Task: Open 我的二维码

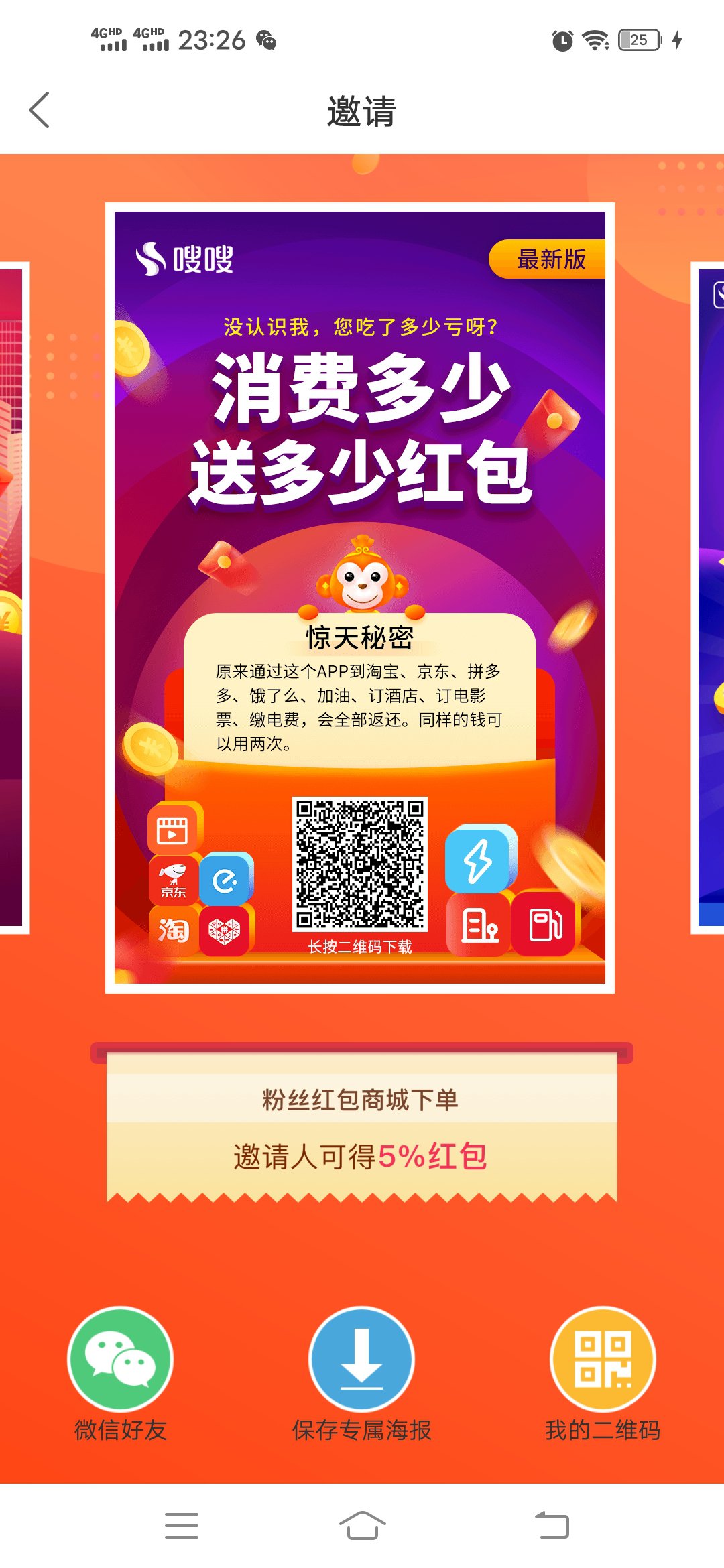Action: 603,1359
